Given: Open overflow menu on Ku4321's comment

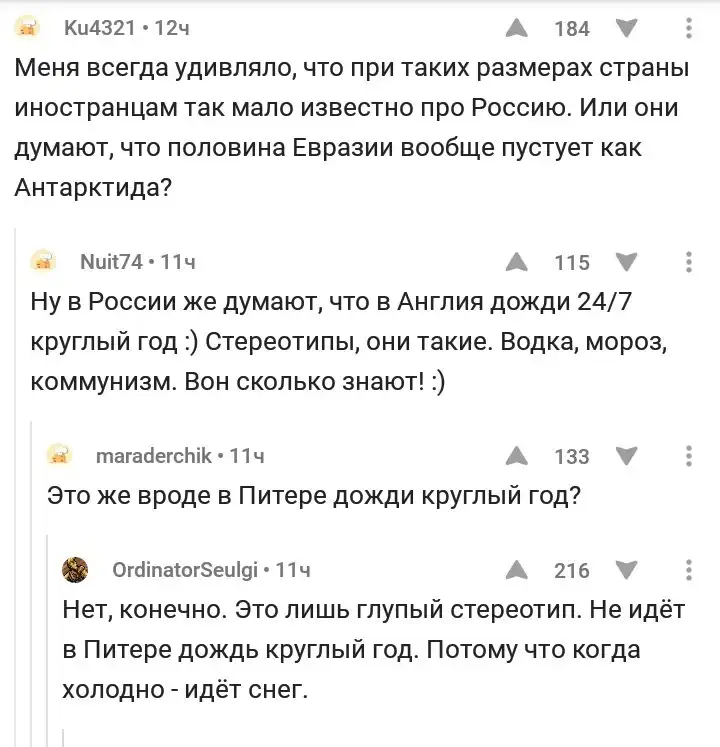Looking at the screenshot, I should 688,28.
